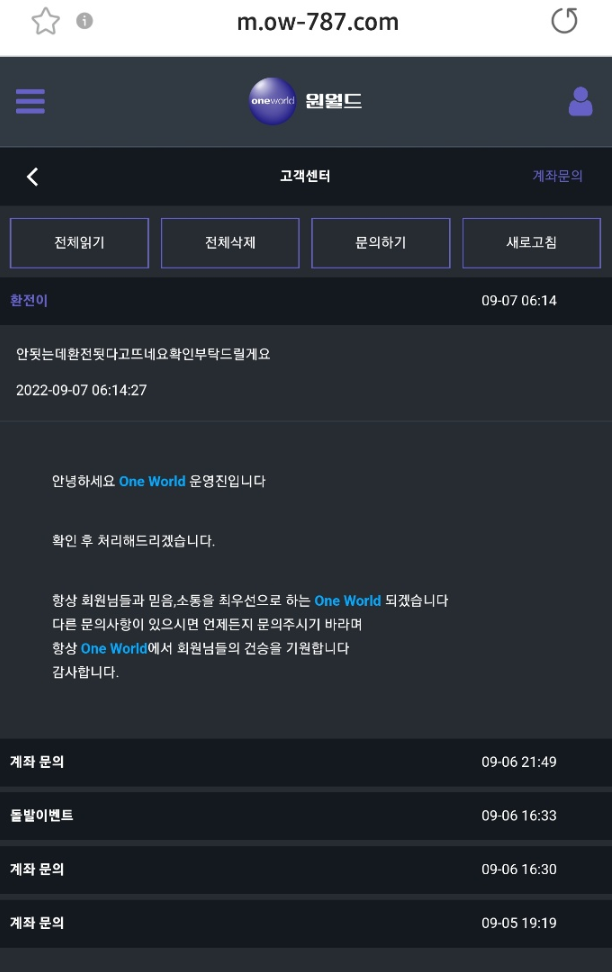The height and width of the screenshot is (972, 613).
Task: Open the 돌발이벤트 message
Action: click(x=306, y=816)
